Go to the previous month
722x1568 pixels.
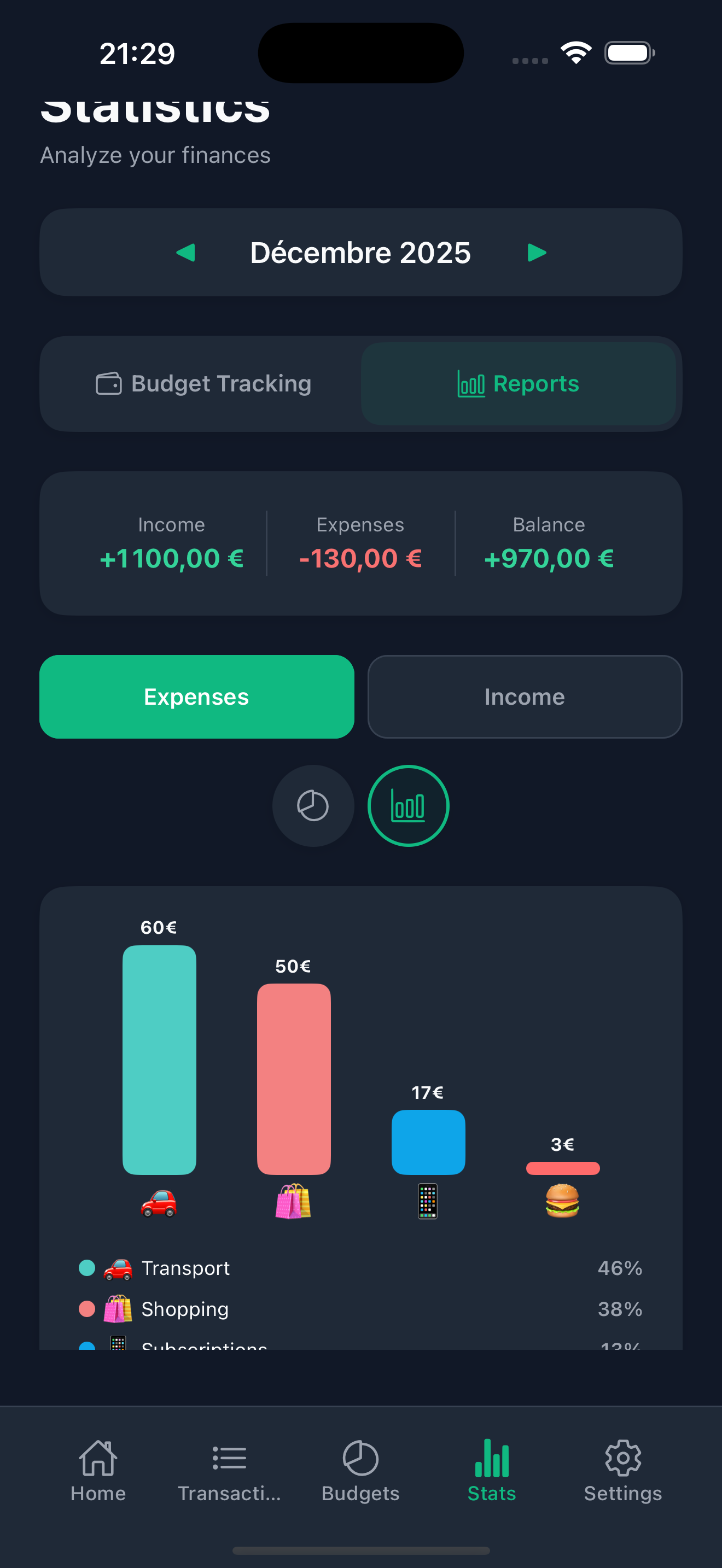(185, 253)
